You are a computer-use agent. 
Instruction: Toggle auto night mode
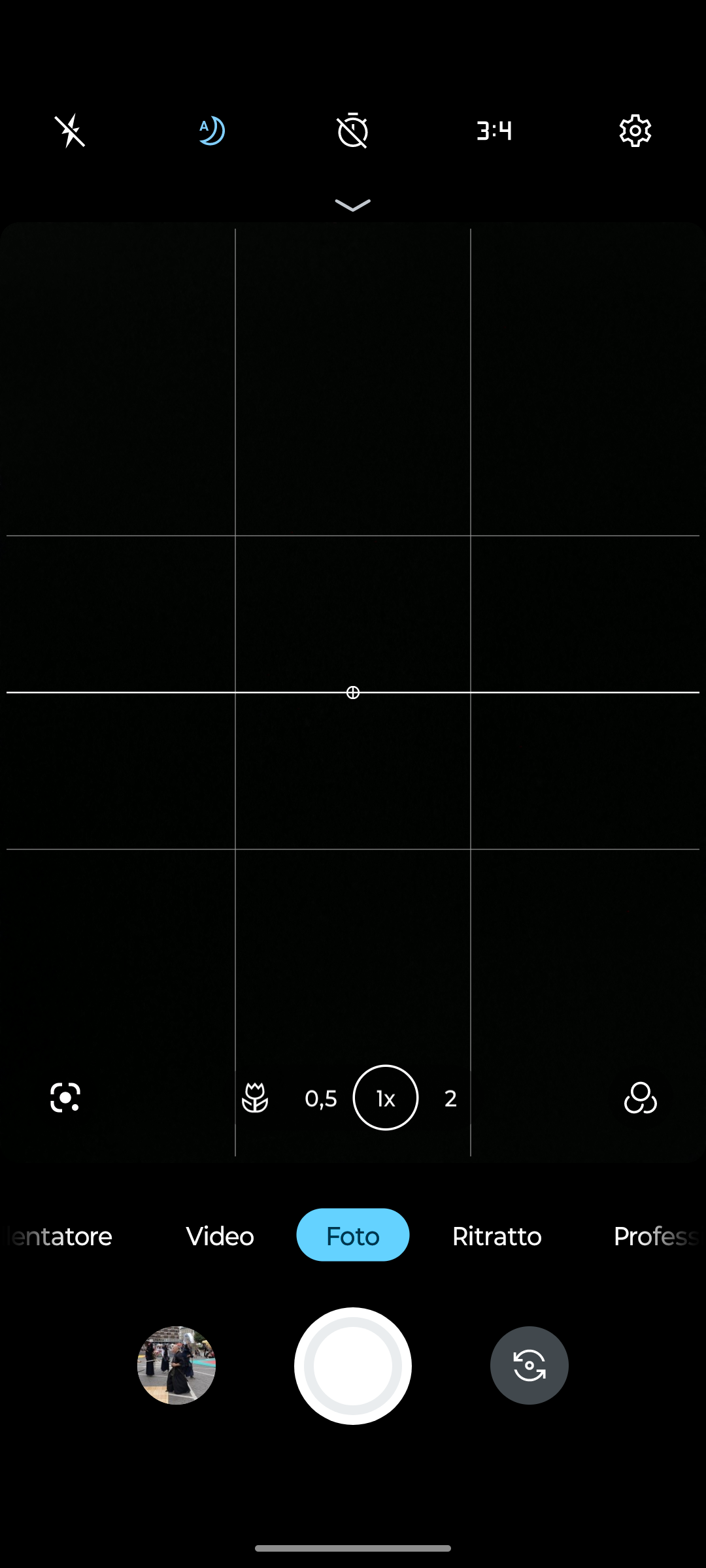tap(211, 131)
